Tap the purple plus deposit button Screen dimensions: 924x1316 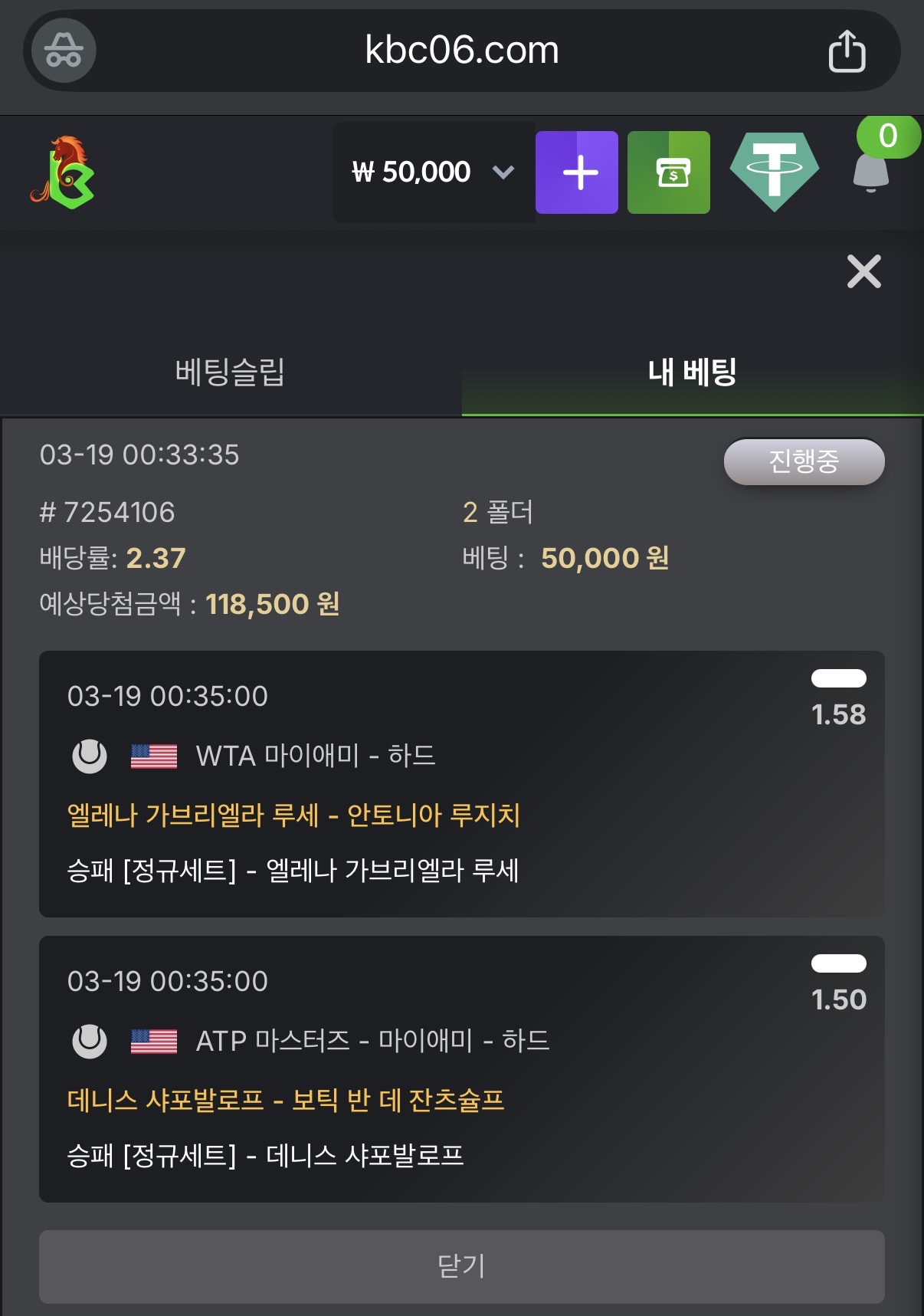(x=576, y=172)
